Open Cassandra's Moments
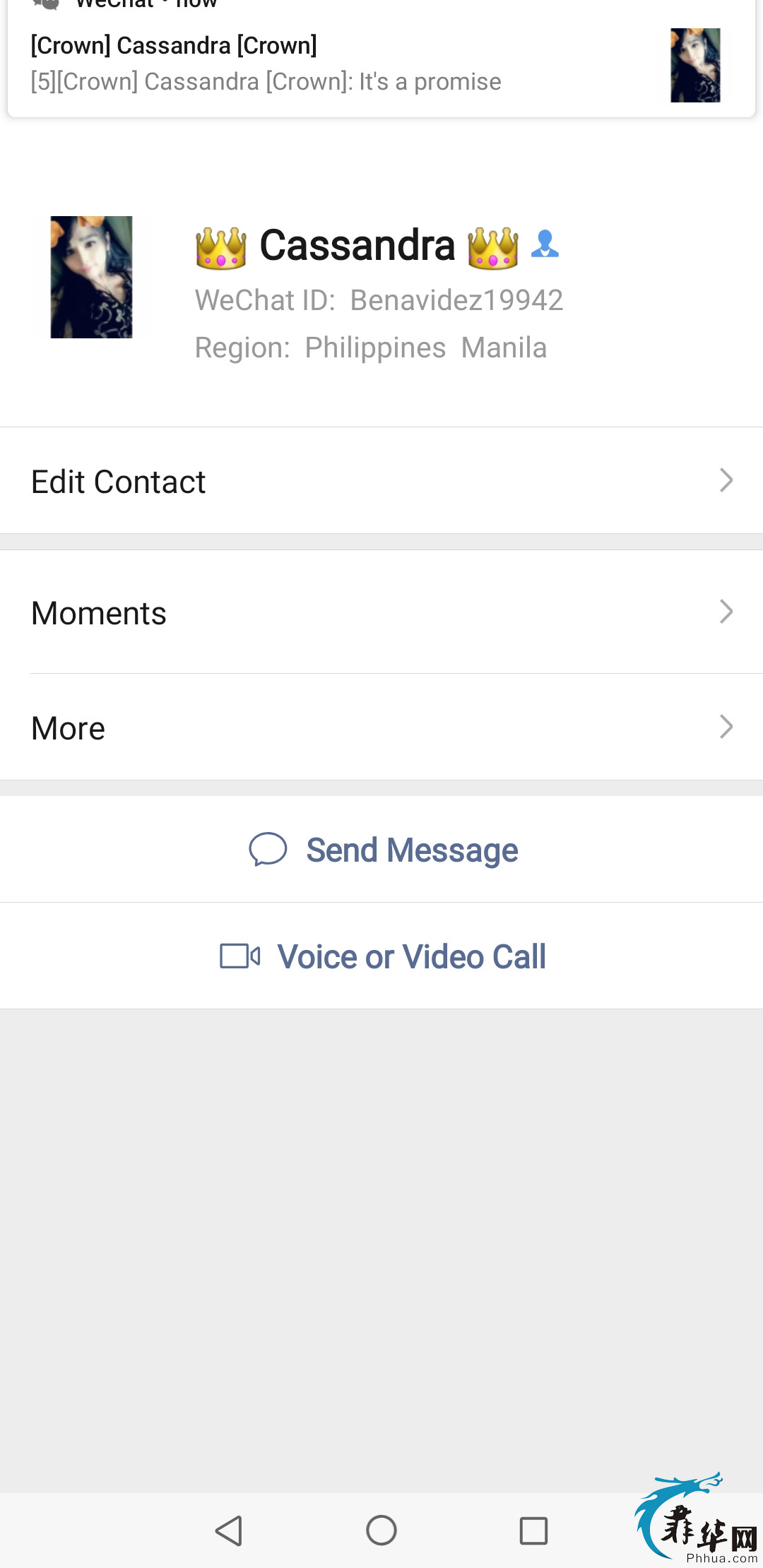Image resolution: width=763 pixels, height=1568 pixels. [381, 612]
